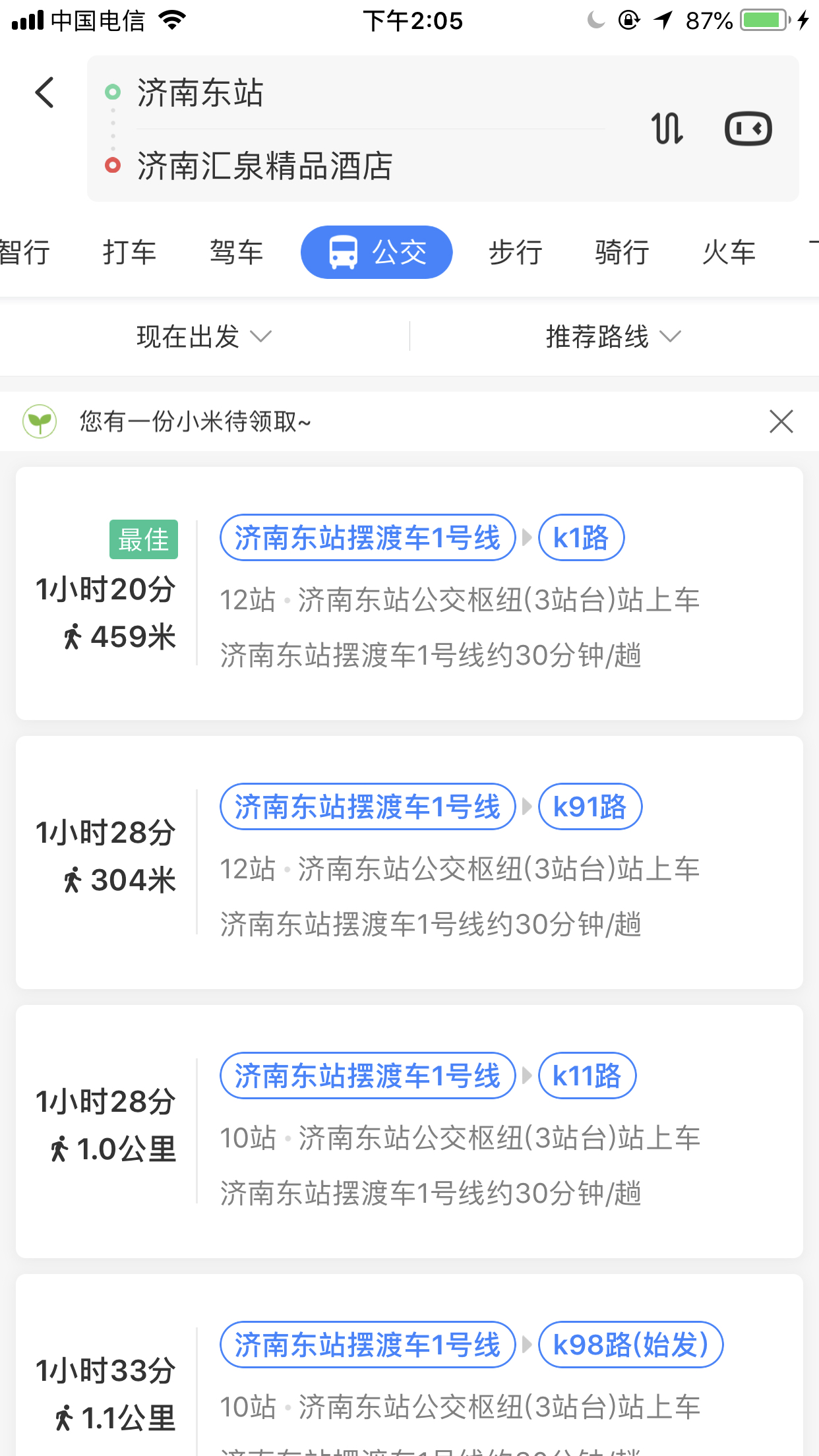Dismiss the 小米待领取 banner

tap(781, 421)
